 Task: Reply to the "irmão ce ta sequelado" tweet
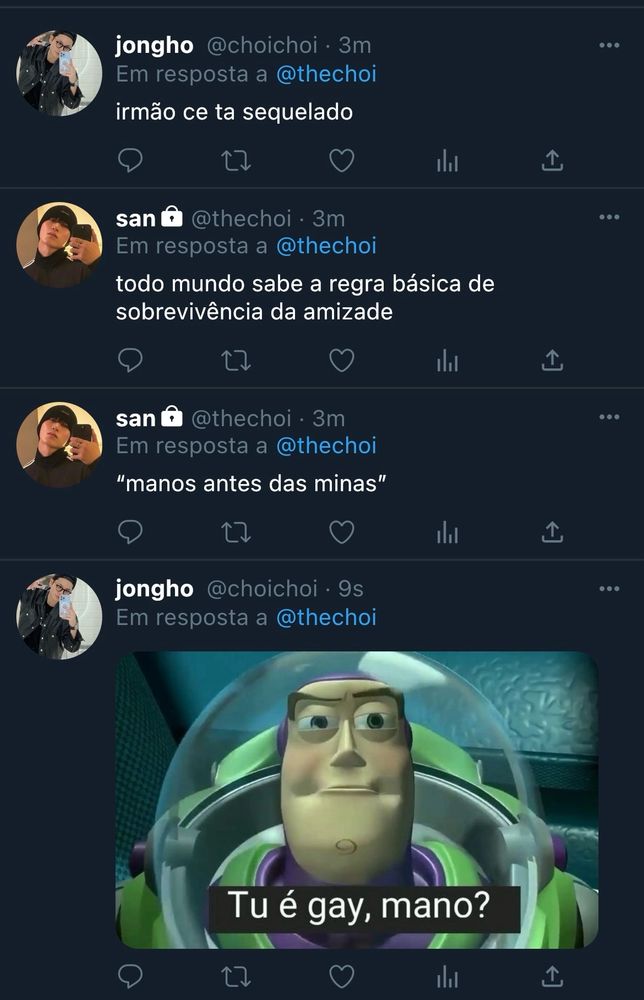click(130, 160)
